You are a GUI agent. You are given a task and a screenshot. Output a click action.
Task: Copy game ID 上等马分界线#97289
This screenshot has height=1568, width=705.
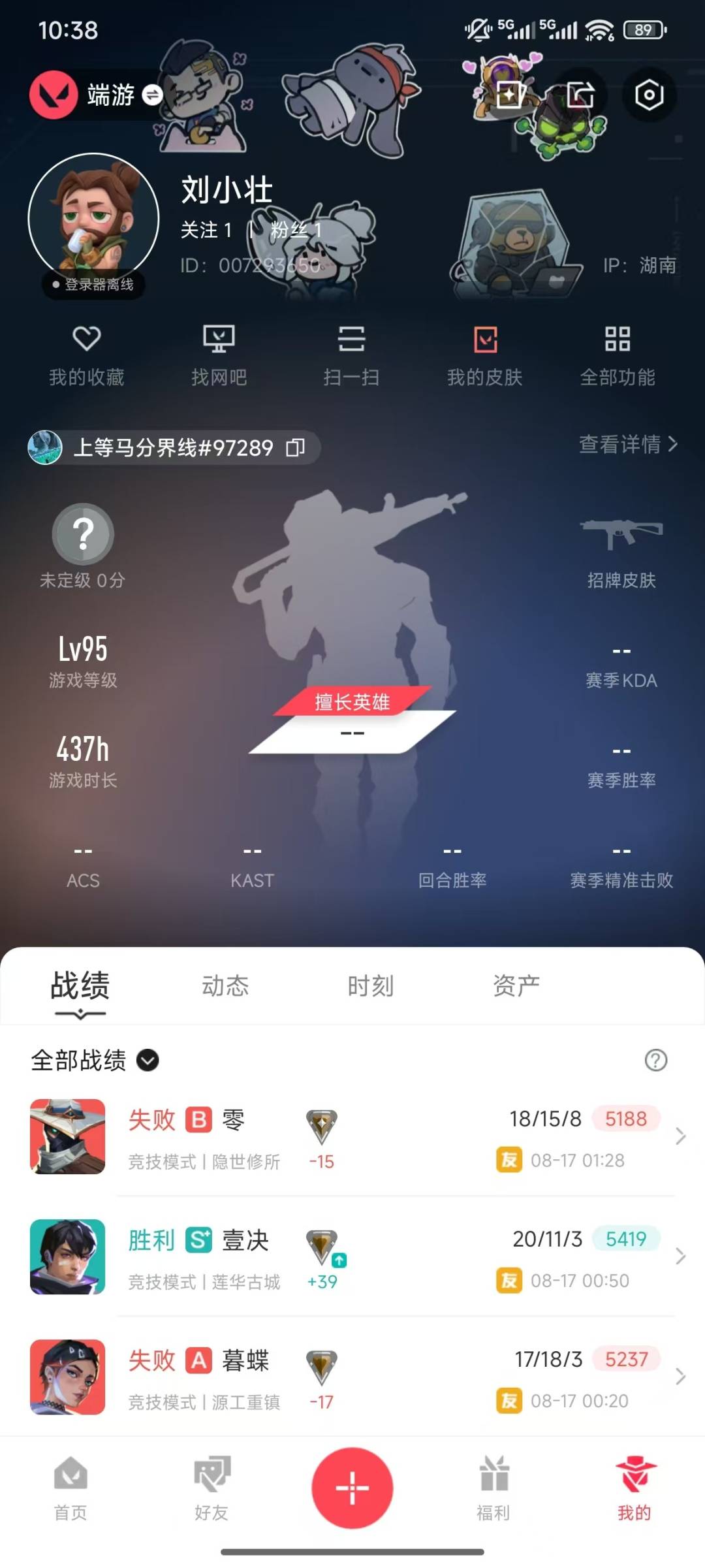pos(296,448)
